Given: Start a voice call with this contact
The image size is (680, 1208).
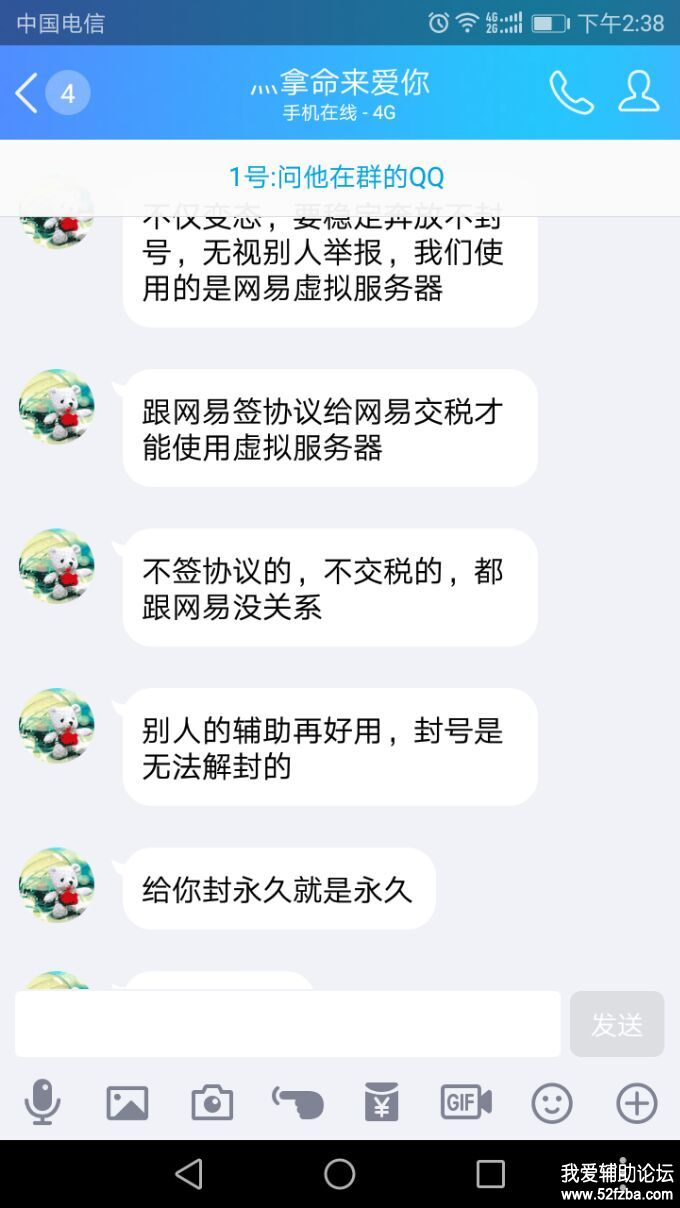Looking at the screenshot, I should [571, 93].
